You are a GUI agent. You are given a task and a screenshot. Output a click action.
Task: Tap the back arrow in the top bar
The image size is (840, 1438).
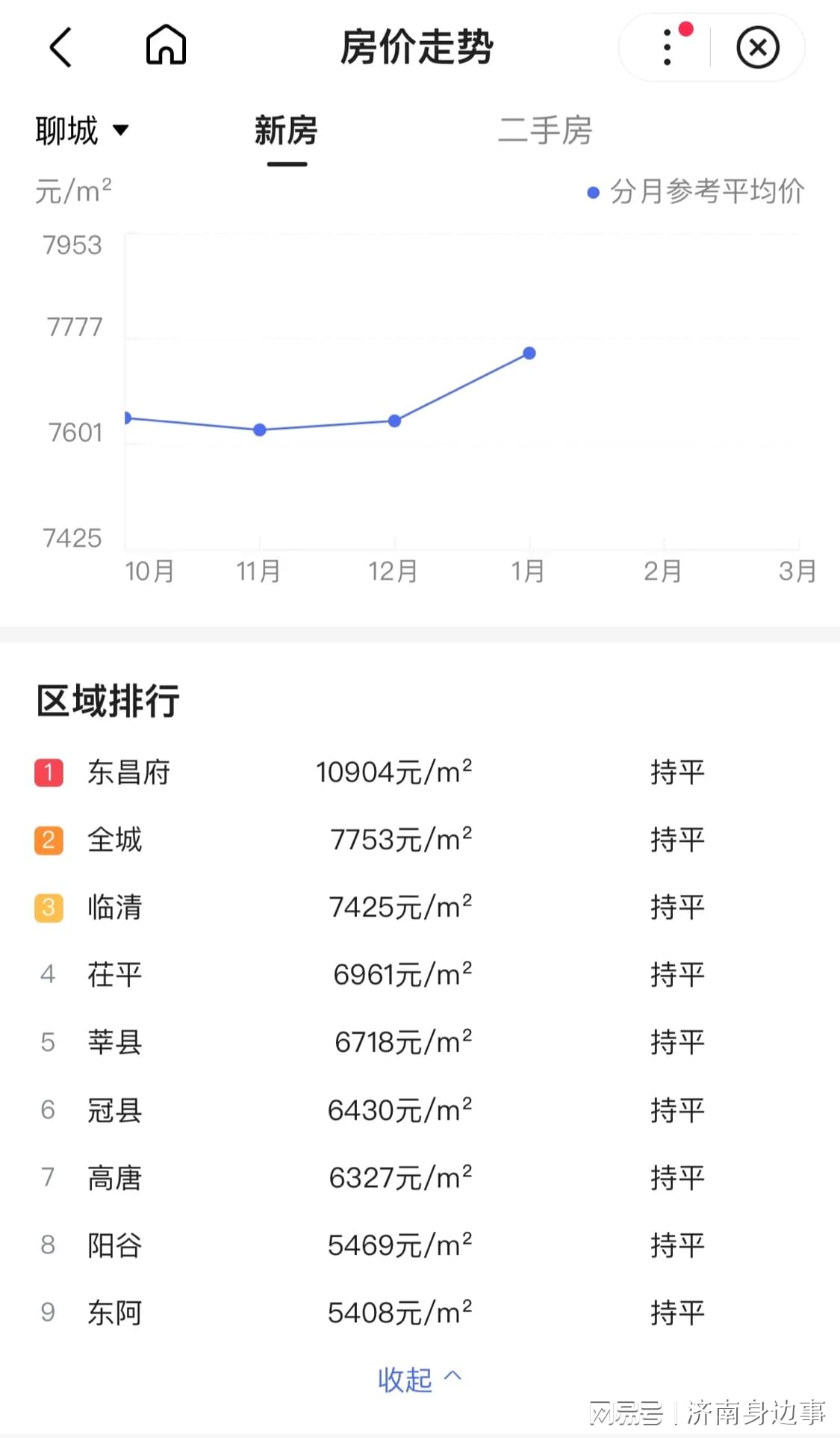click(x=61, y=46)
